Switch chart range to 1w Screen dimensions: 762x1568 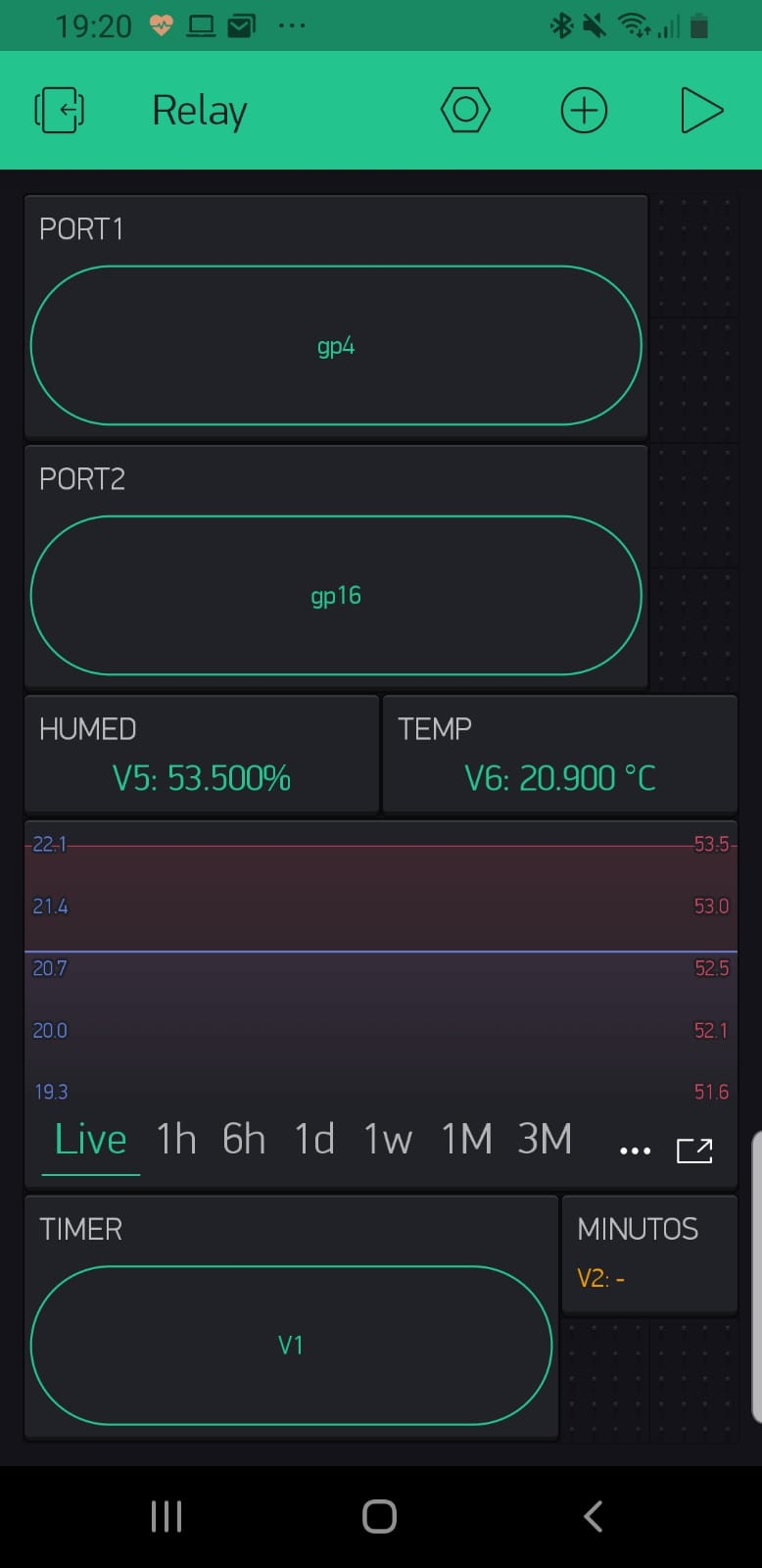point(388,1140)
